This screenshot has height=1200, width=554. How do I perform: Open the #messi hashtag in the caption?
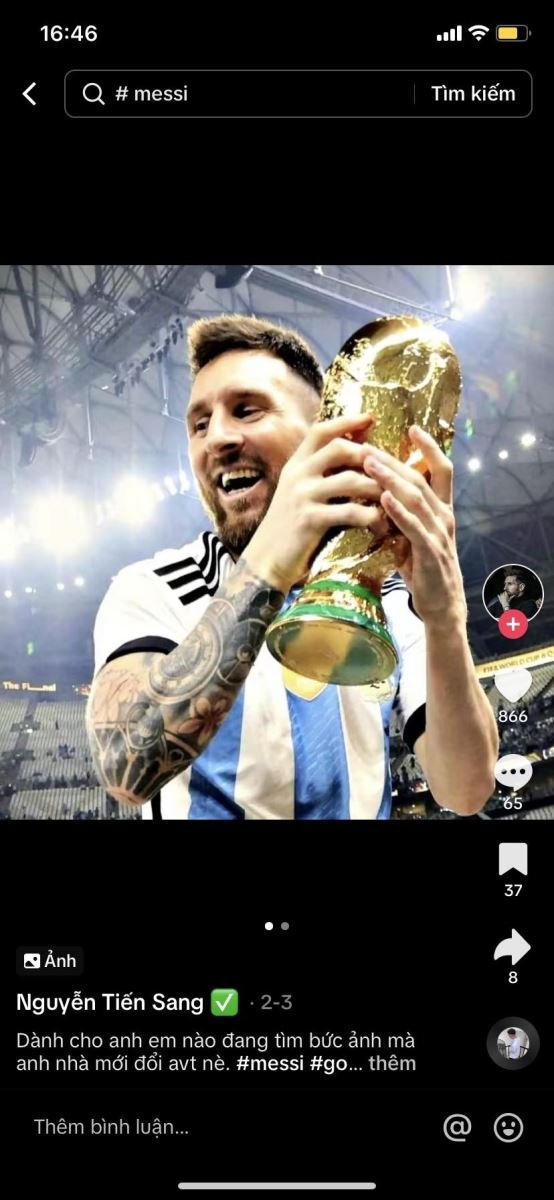click(x=269, y=1063)
